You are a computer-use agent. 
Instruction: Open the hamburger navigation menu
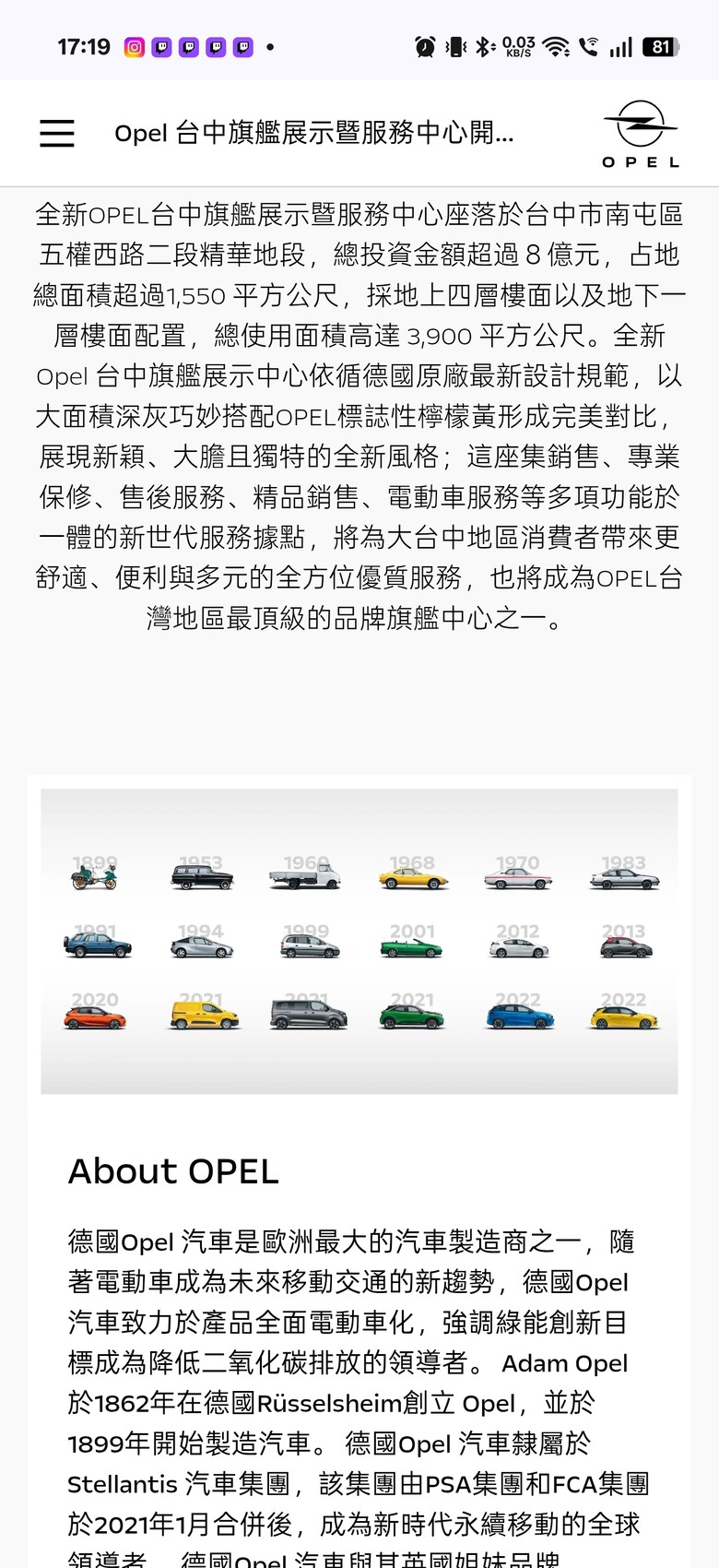[x=56, y=133]
